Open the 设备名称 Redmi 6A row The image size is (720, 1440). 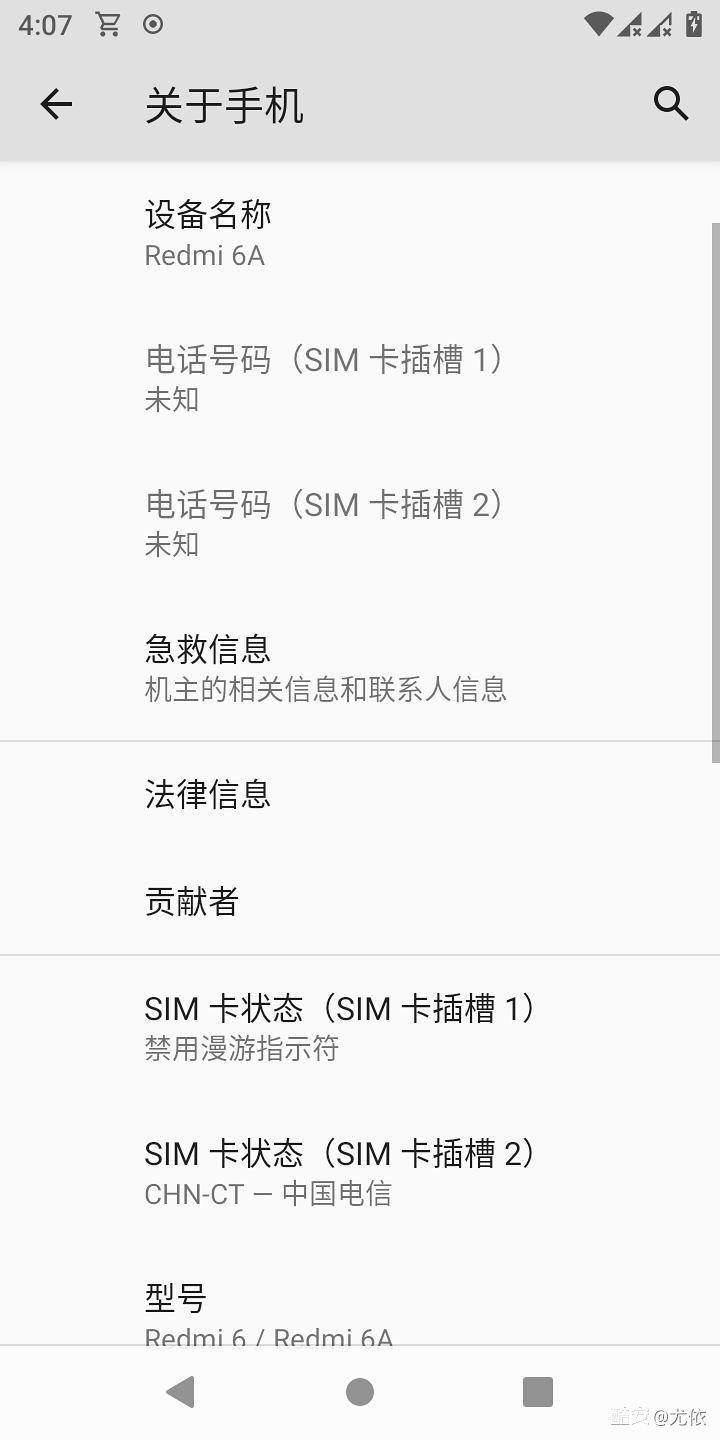360,234
